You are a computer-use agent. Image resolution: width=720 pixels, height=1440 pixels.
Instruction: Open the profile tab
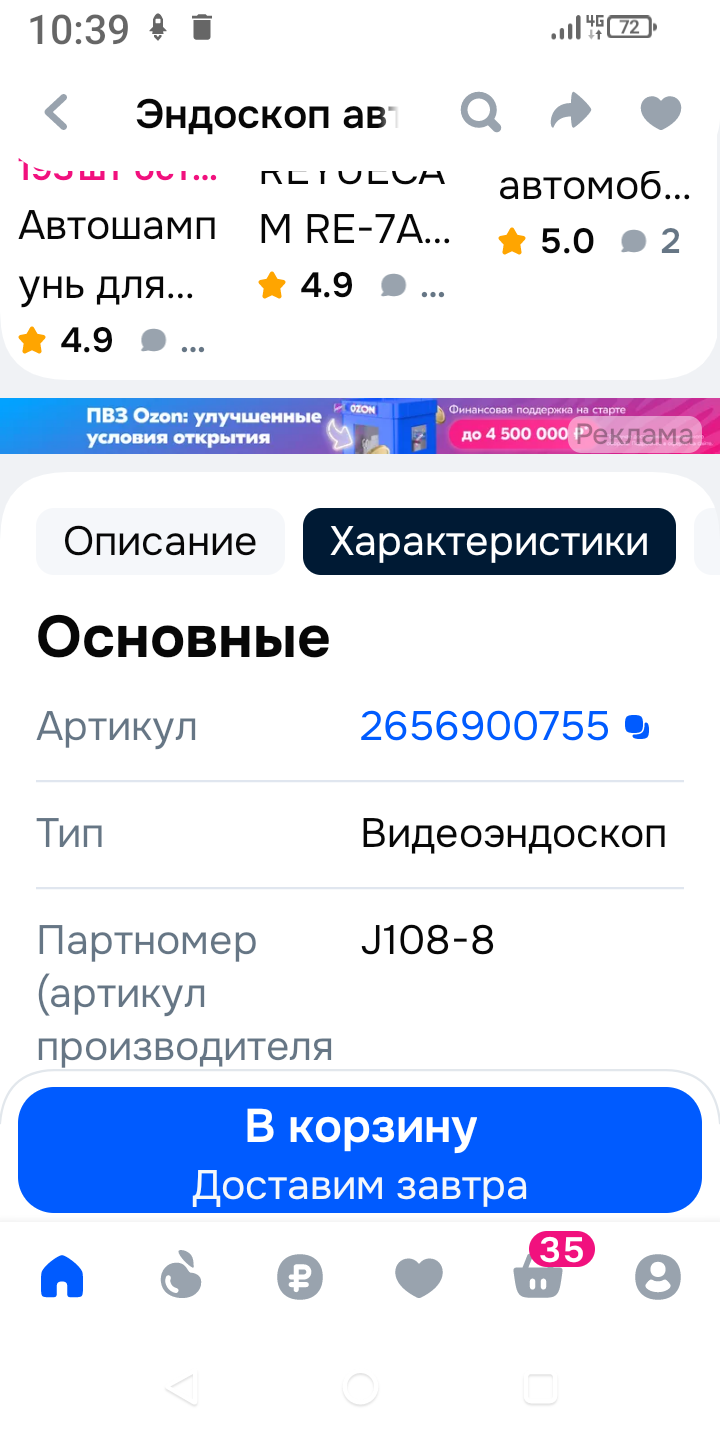tap(657, 1277)
